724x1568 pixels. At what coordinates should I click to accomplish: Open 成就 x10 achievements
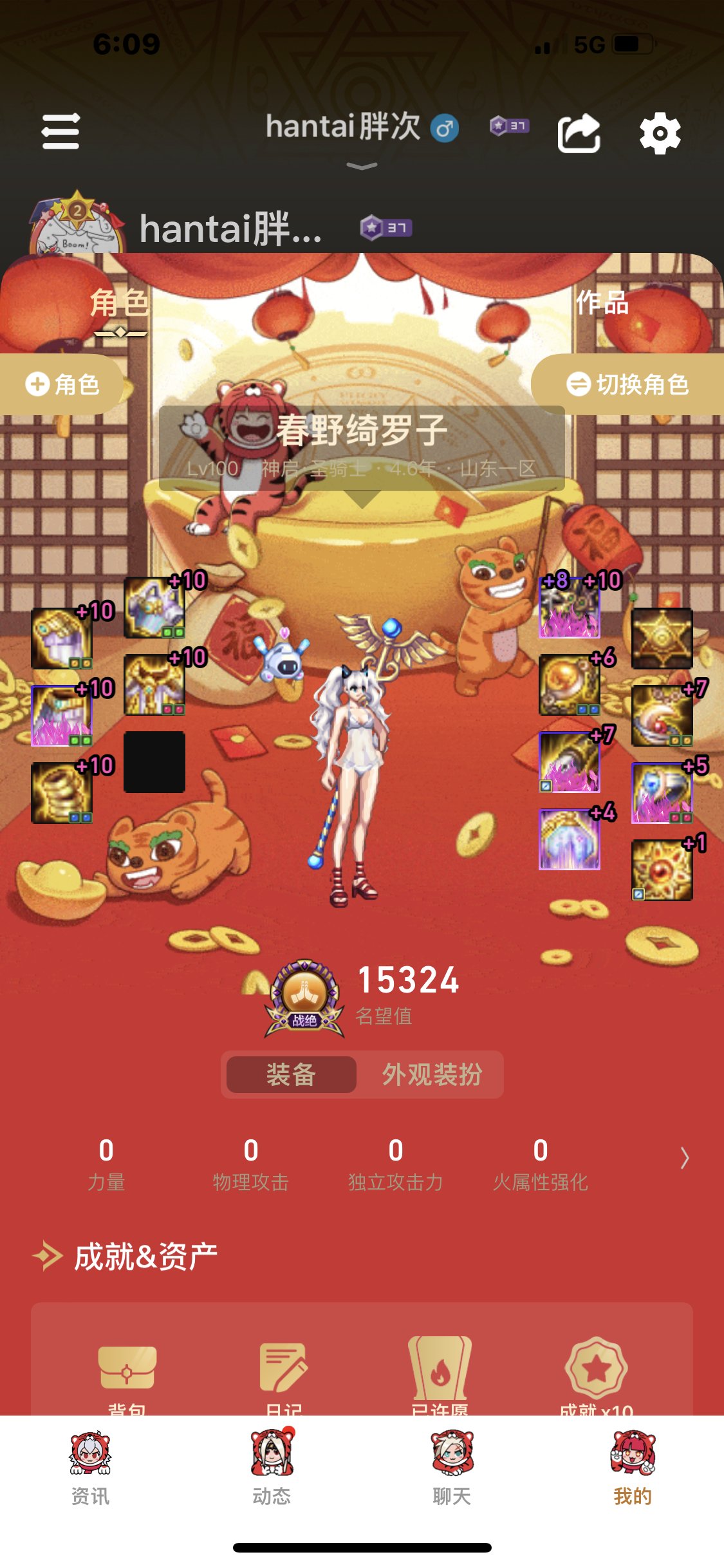click(596, 1377)
